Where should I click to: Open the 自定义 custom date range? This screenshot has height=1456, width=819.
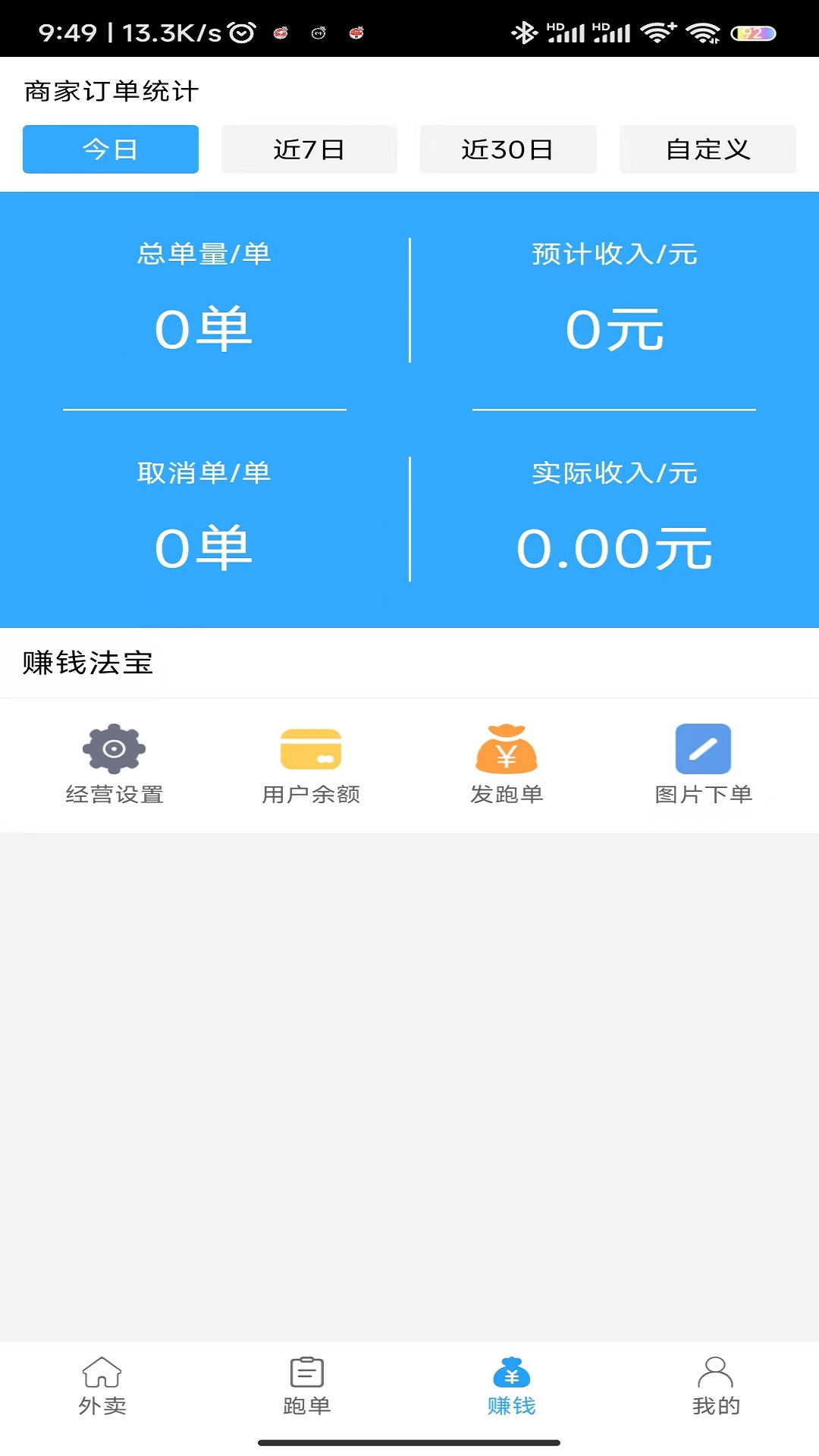[708, 149]
